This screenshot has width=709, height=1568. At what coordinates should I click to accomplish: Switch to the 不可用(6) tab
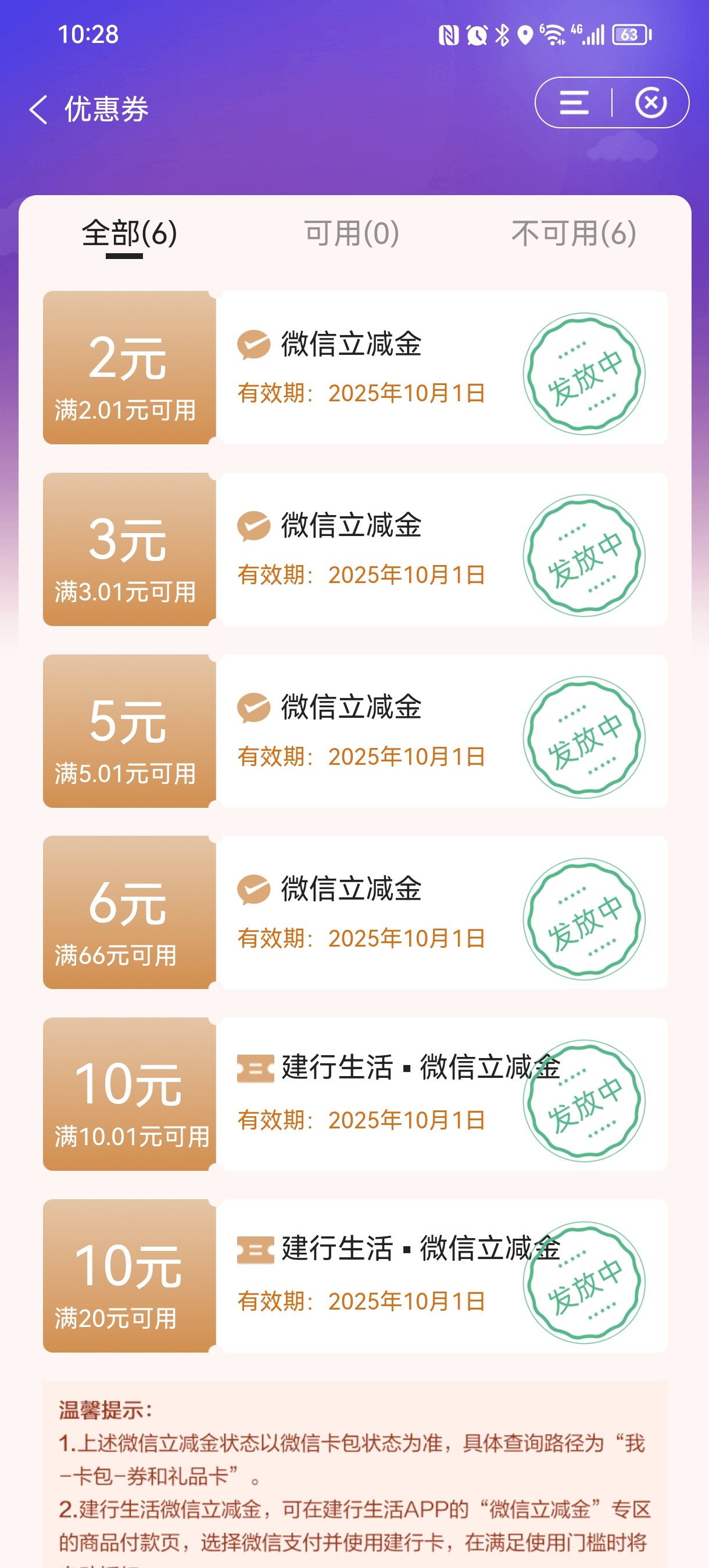(574, 233)
